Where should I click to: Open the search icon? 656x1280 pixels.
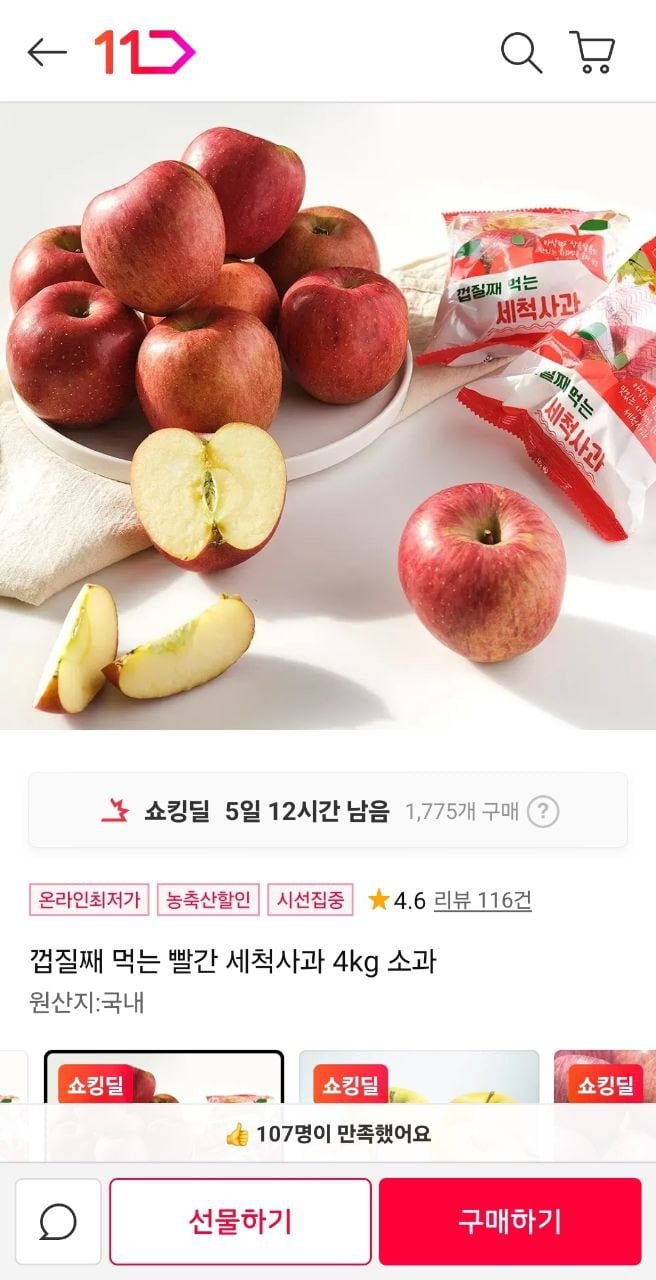click(521, 52)
